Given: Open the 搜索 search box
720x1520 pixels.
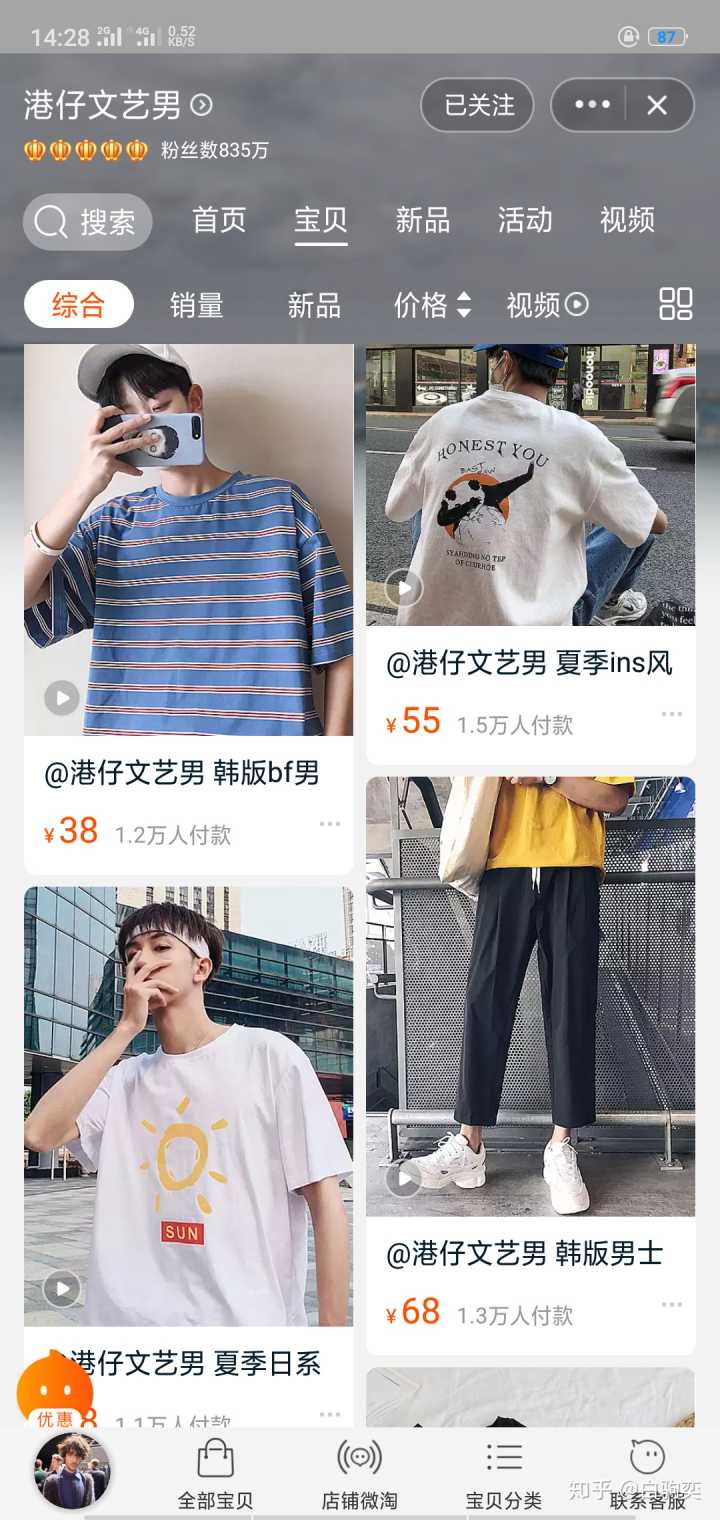Looking at the screenshot, I should tap(88, 221).
